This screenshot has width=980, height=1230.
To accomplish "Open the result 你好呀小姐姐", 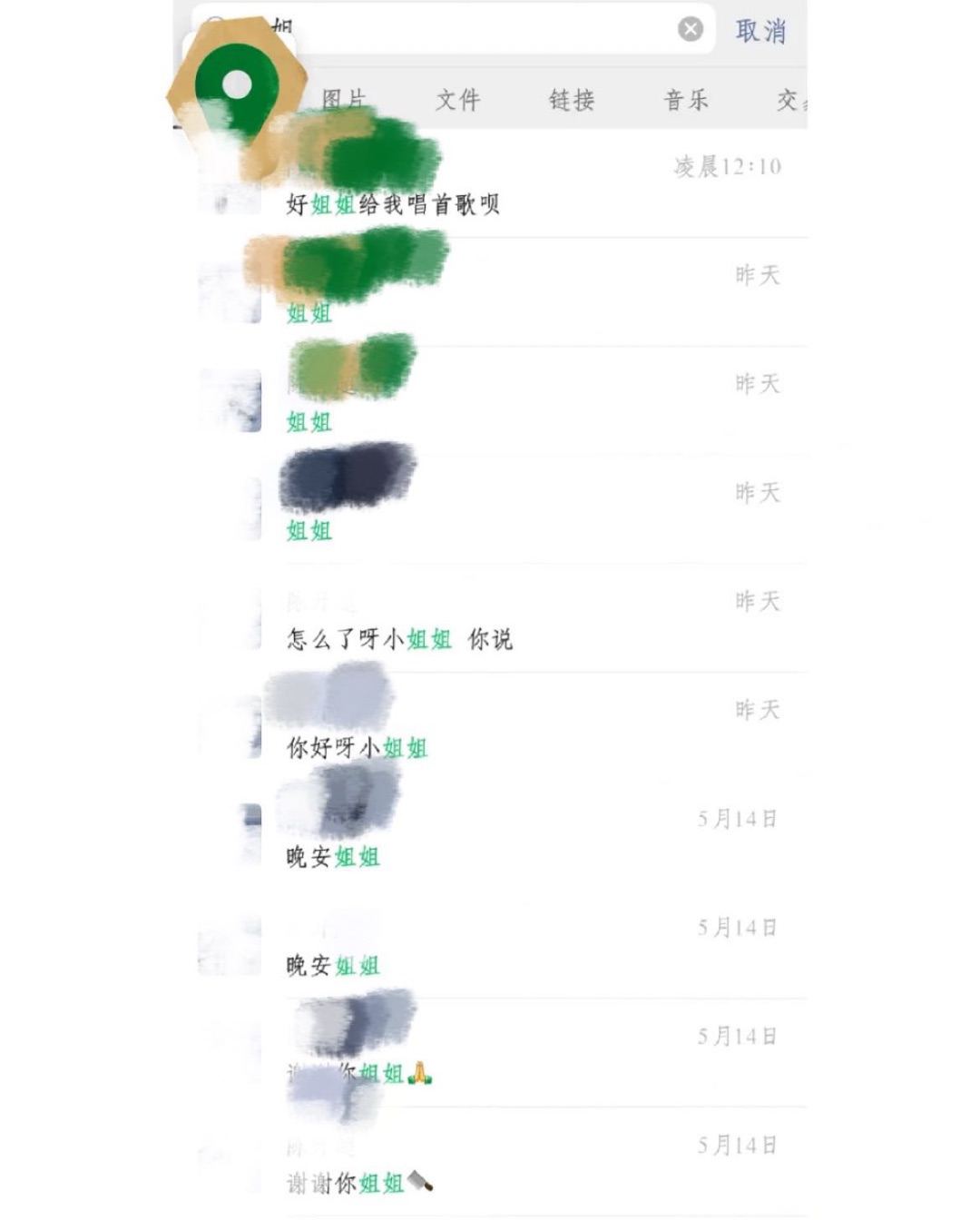I will (358, 748).
